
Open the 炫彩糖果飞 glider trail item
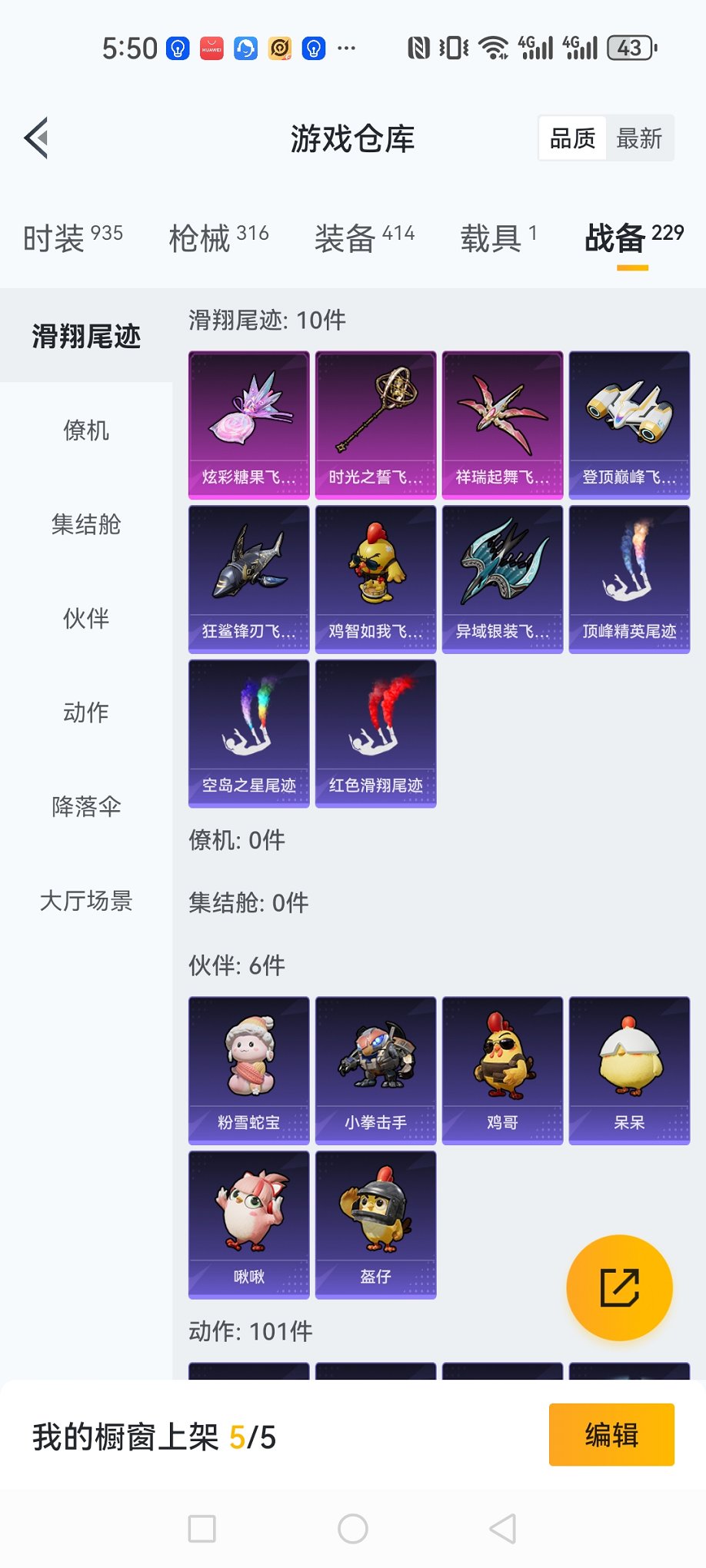[x=249, y=425]
